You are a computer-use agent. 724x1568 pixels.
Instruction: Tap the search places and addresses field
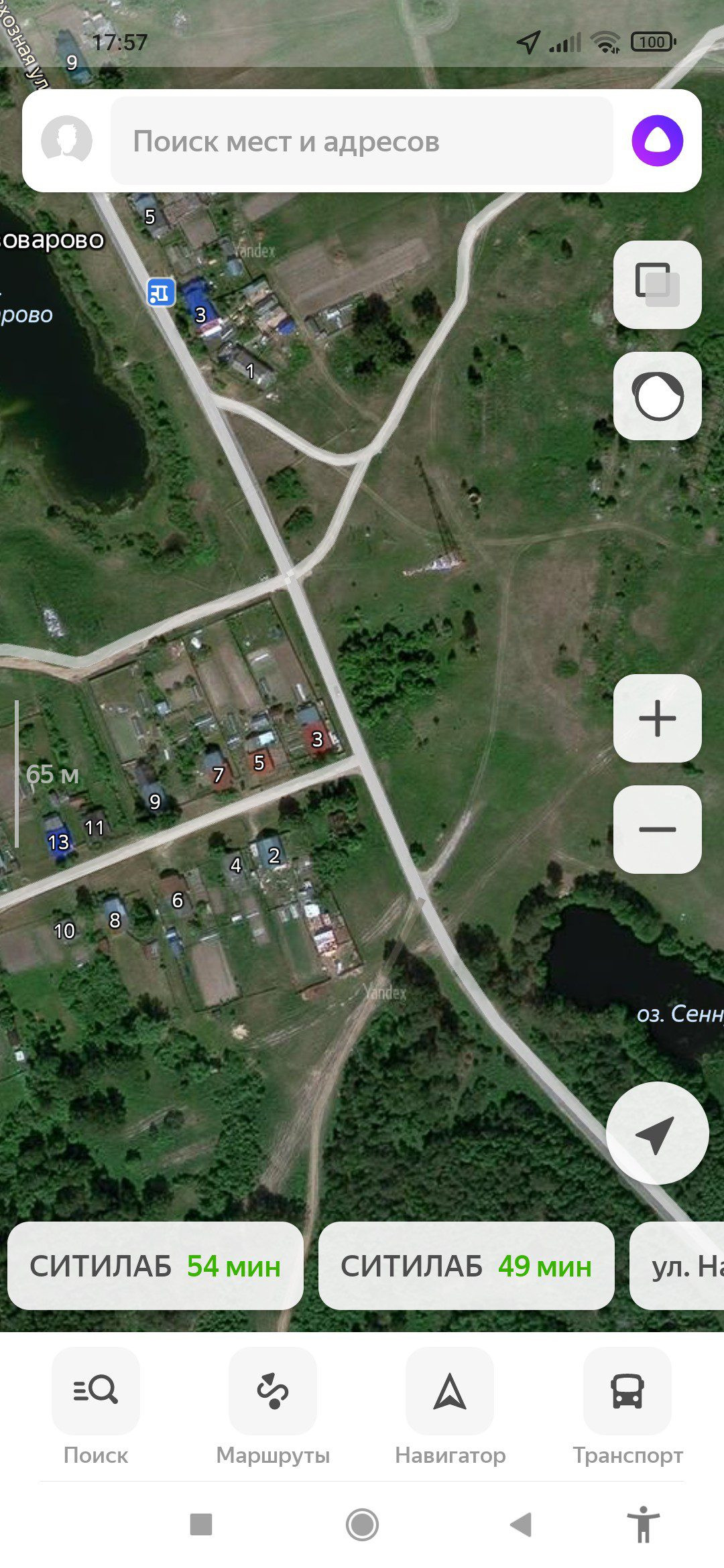click(x=362, y=141)
